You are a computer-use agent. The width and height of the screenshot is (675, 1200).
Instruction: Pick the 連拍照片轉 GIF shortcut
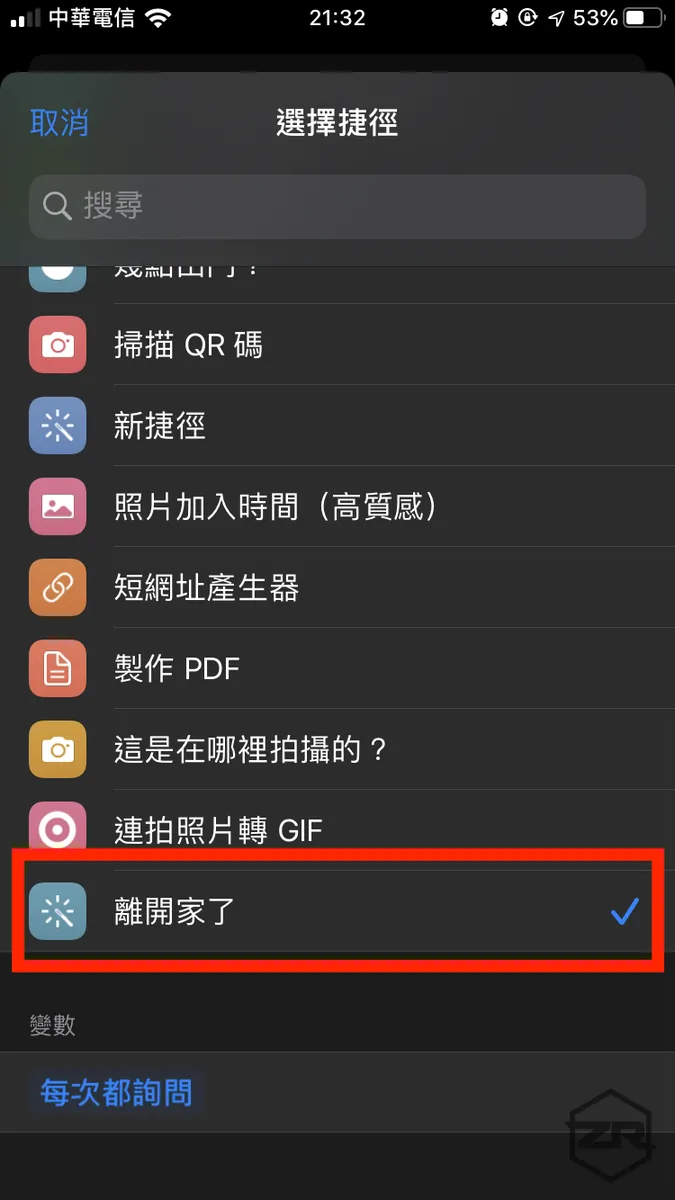click(x=218, y=829)
